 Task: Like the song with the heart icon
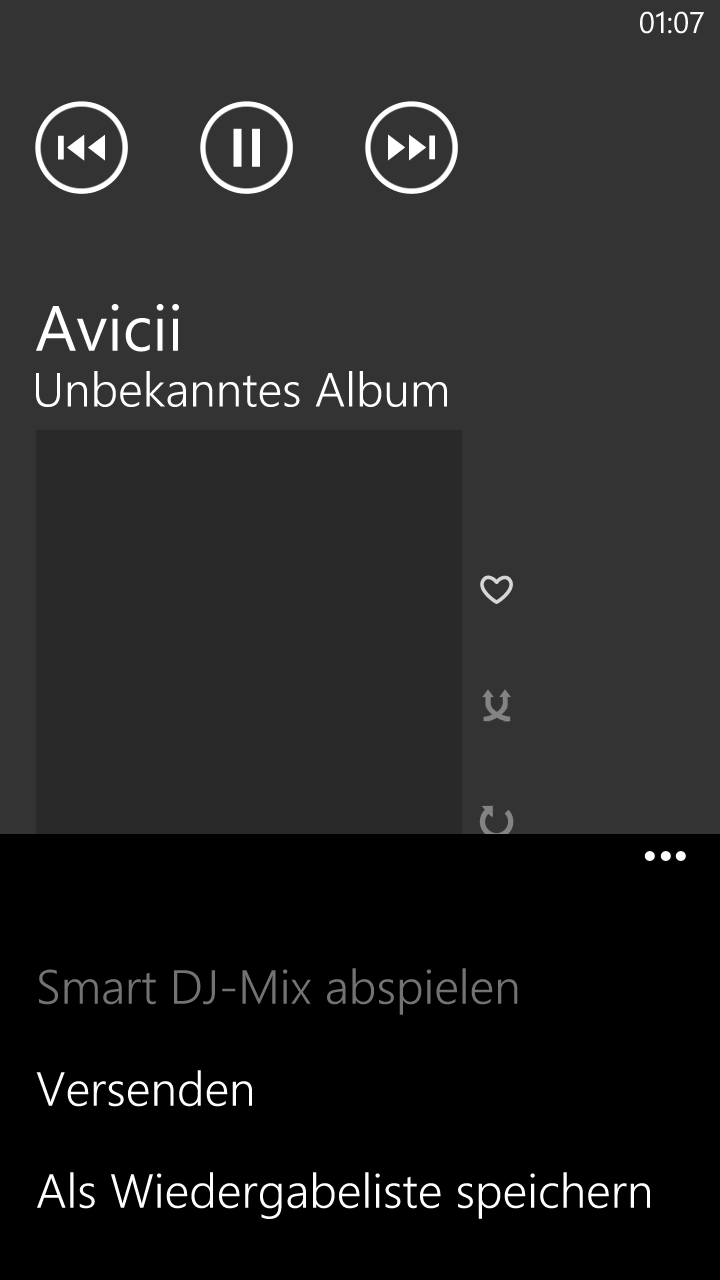pyautogui.click(x=496, y=590)
